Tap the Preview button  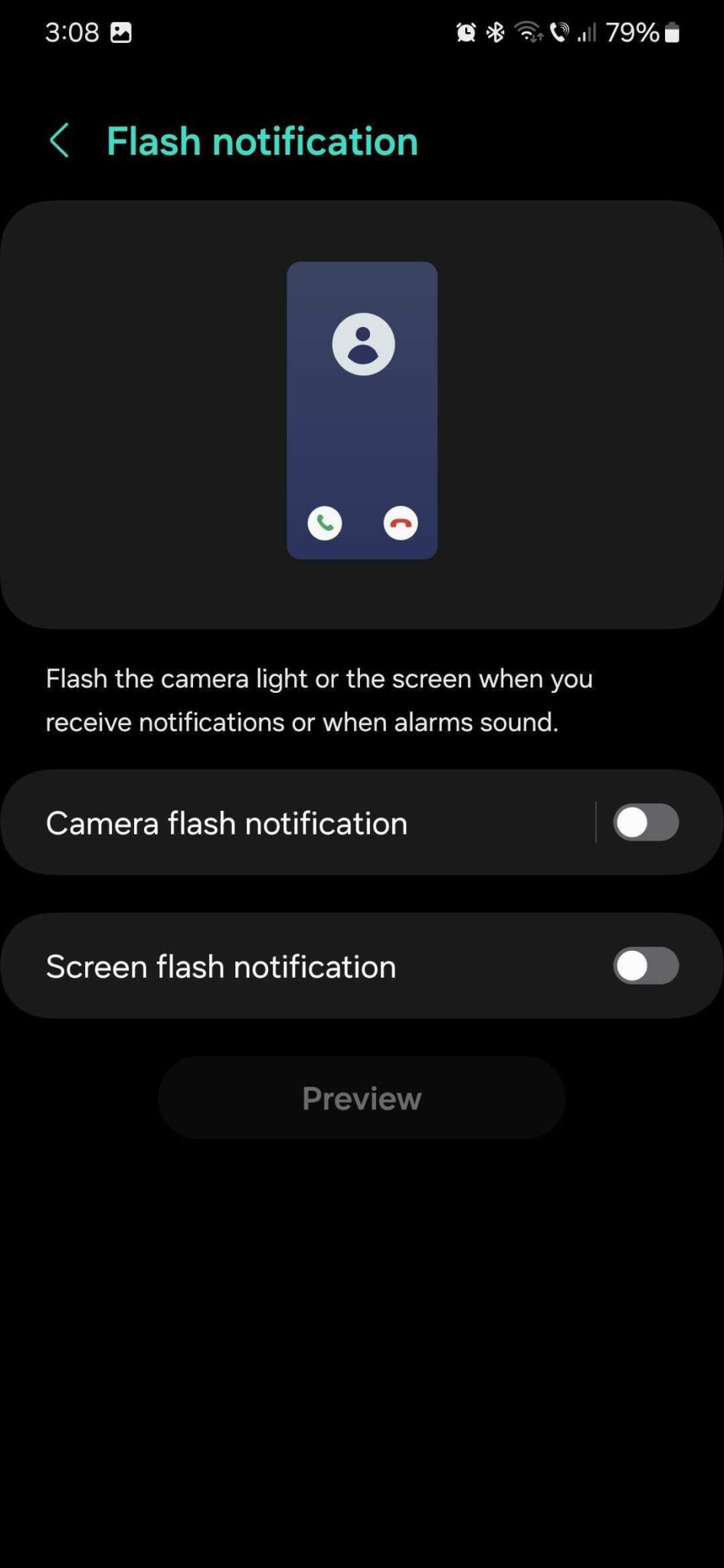point(362,1098)
